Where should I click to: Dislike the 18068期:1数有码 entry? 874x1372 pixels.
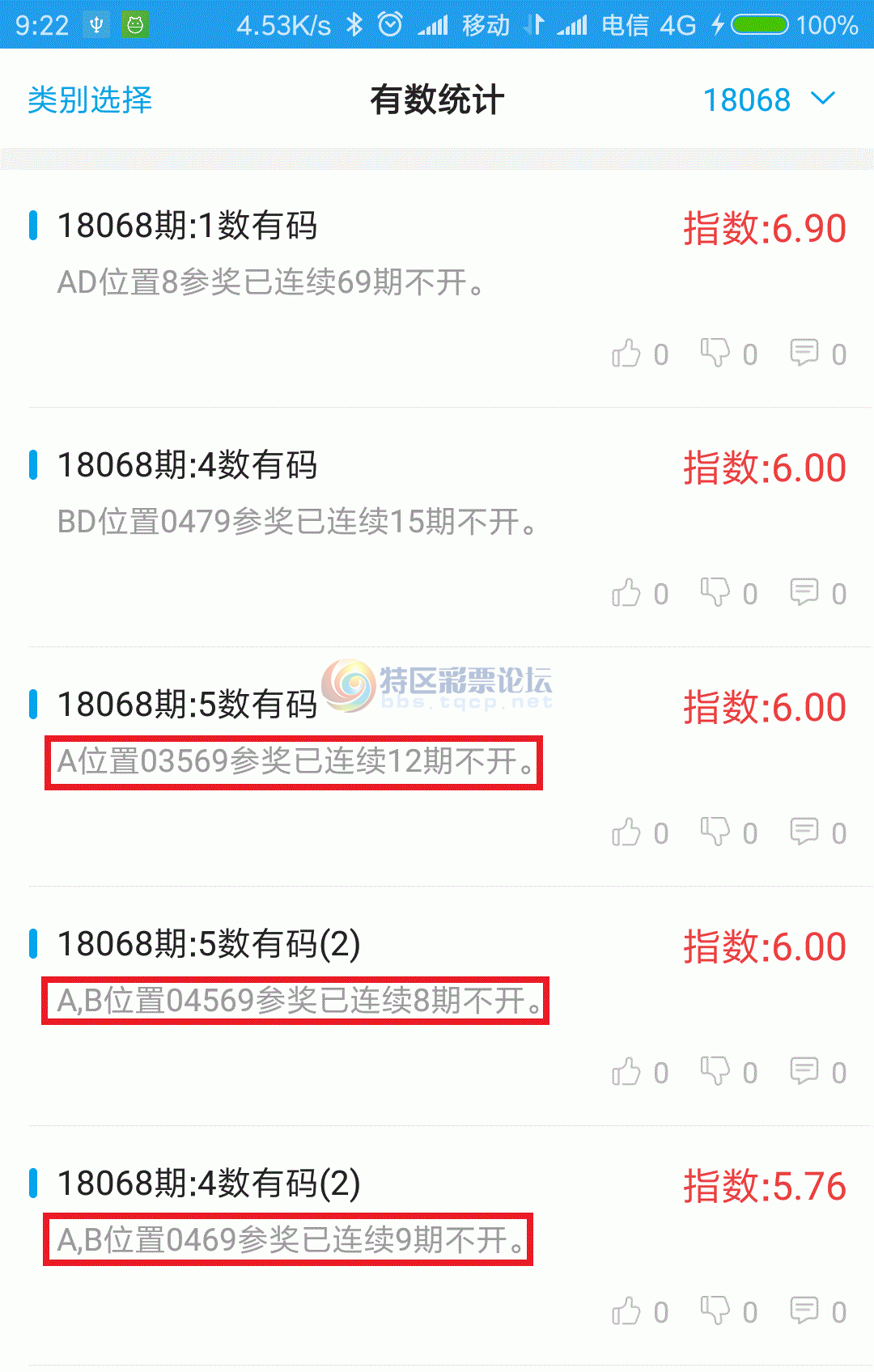point(715,354)
